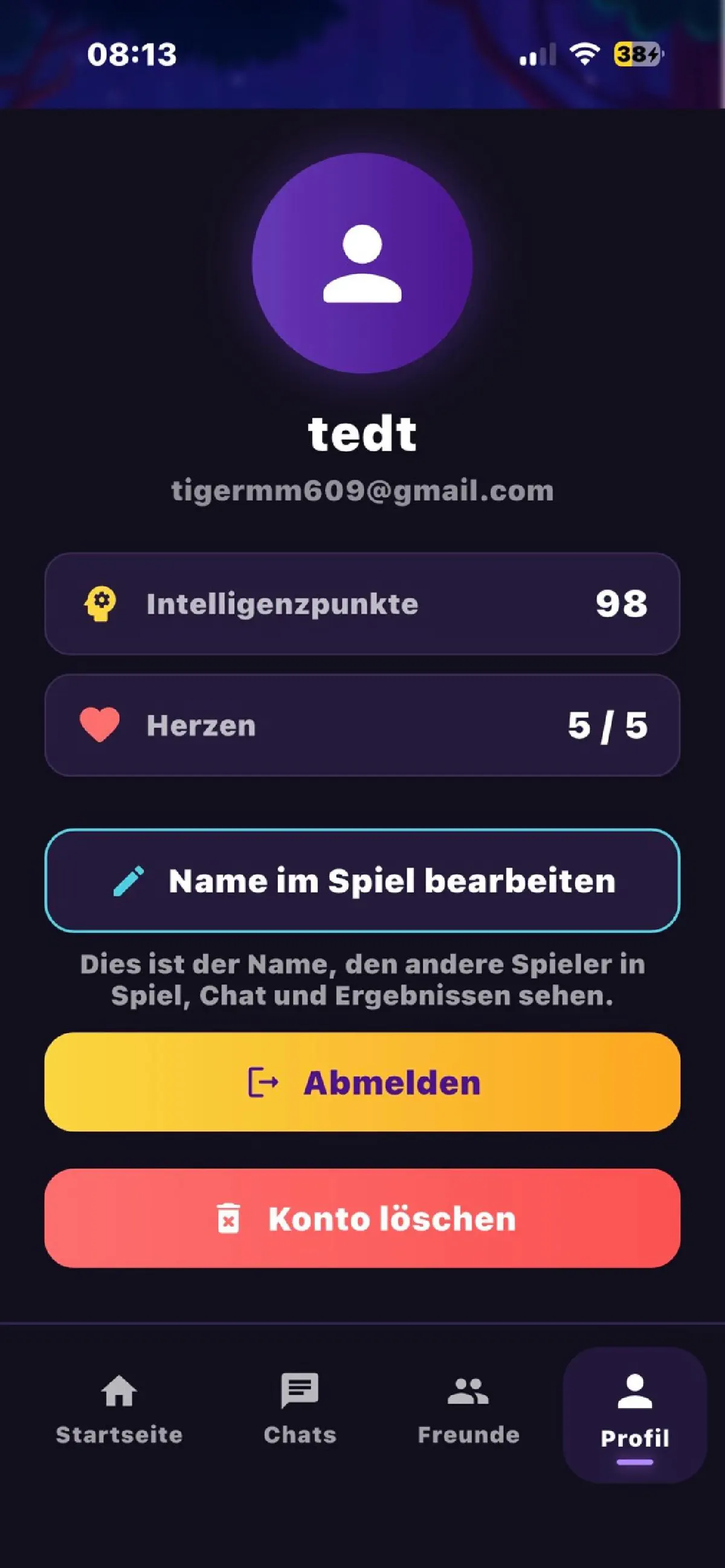Screen dimensions: 725x1568
Task: Tap "Name im Spiel bearbeiten" button
Action: click(x=362, y=880)
